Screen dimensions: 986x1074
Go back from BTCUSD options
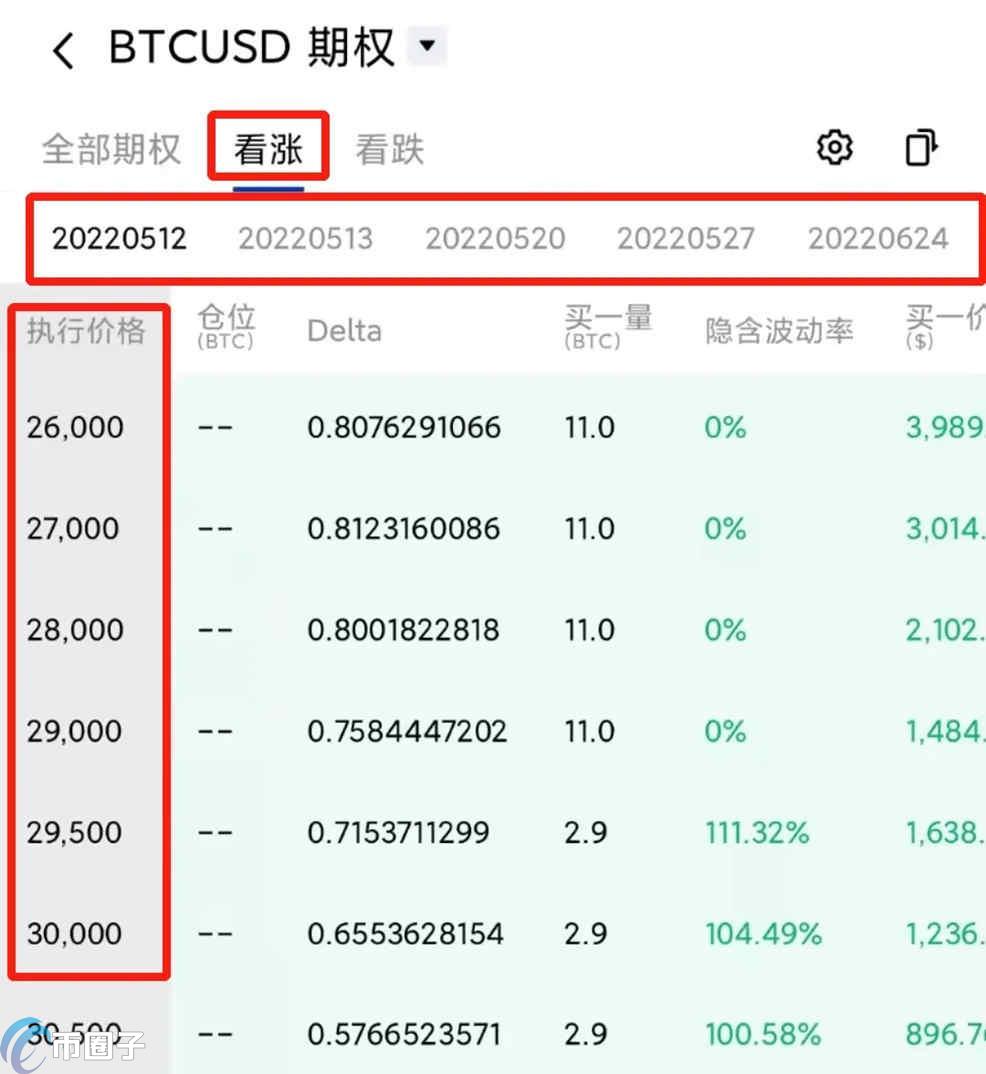64,50
